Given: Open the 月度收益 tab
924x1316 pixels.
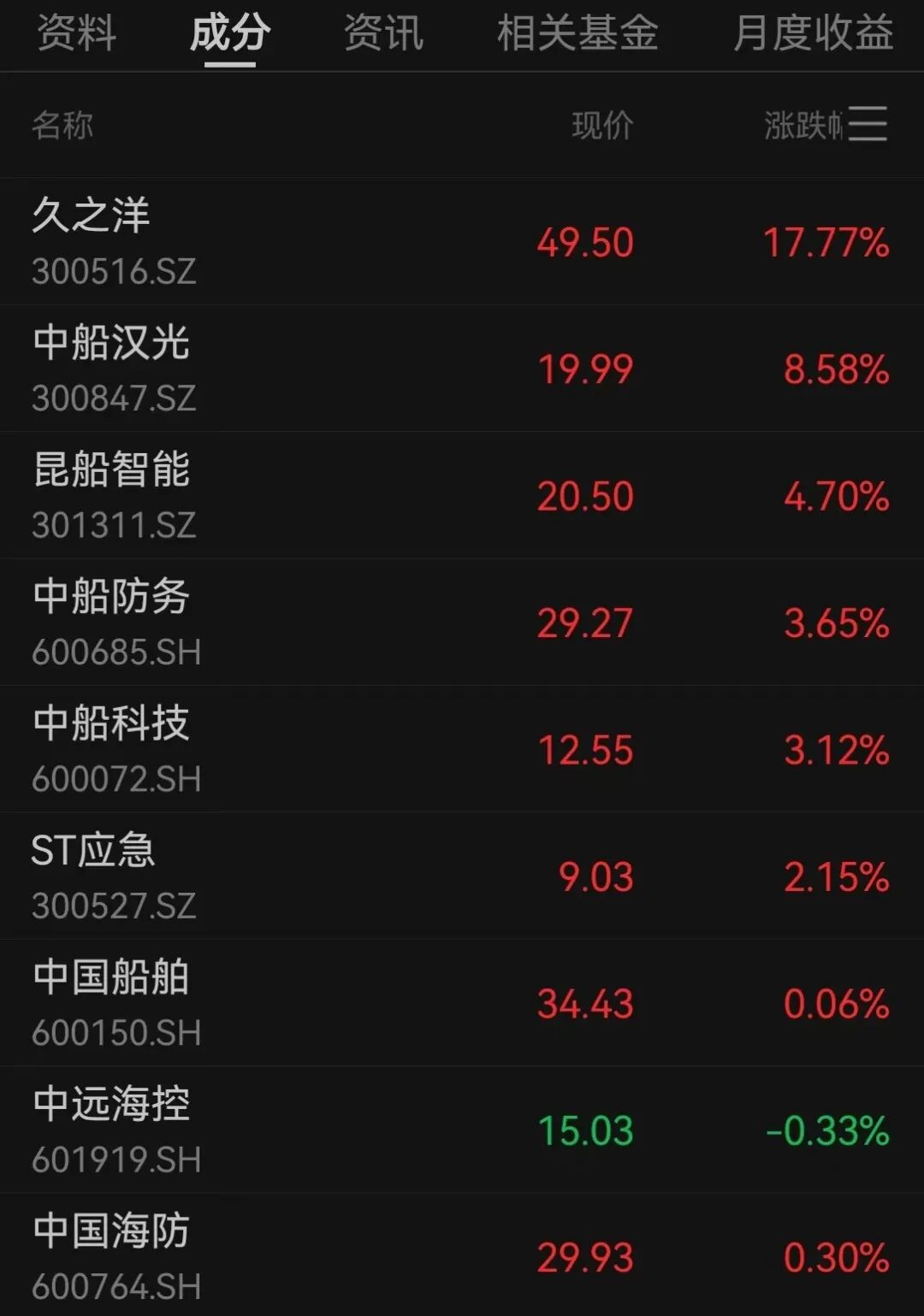Looking at the screenshot, I should (813, 34).
